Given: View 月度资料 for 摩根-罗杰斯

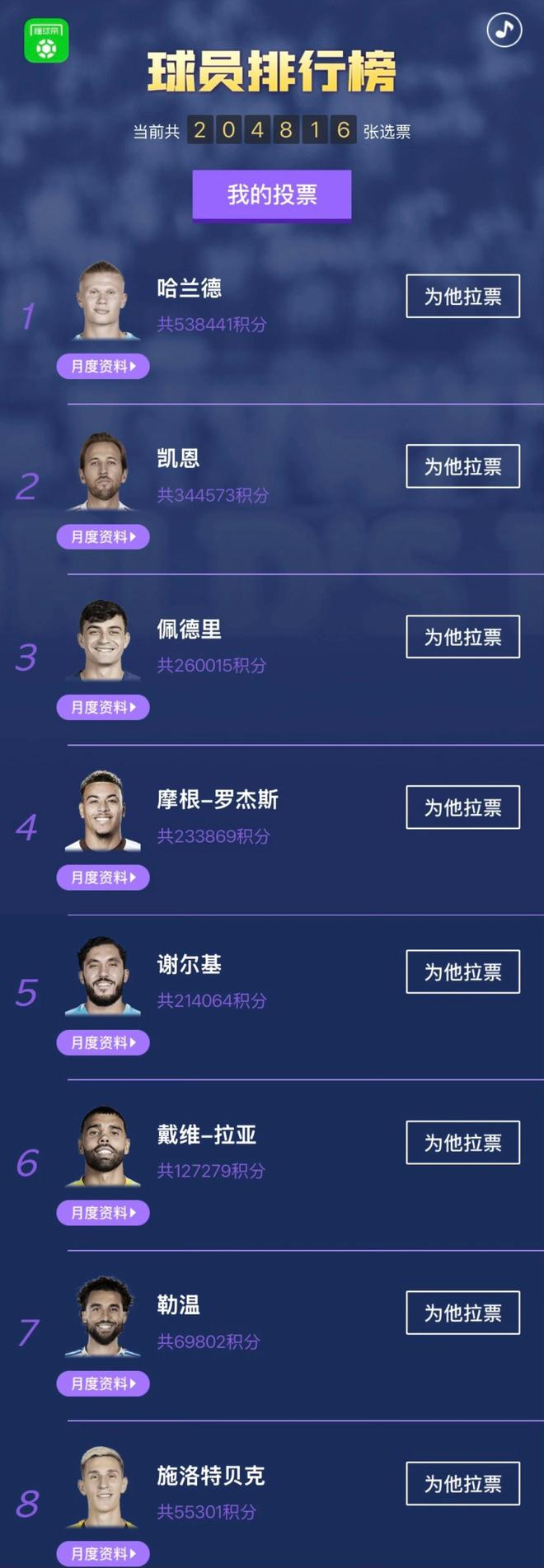Looking at the screenshot, I should (x=103, y=878).
